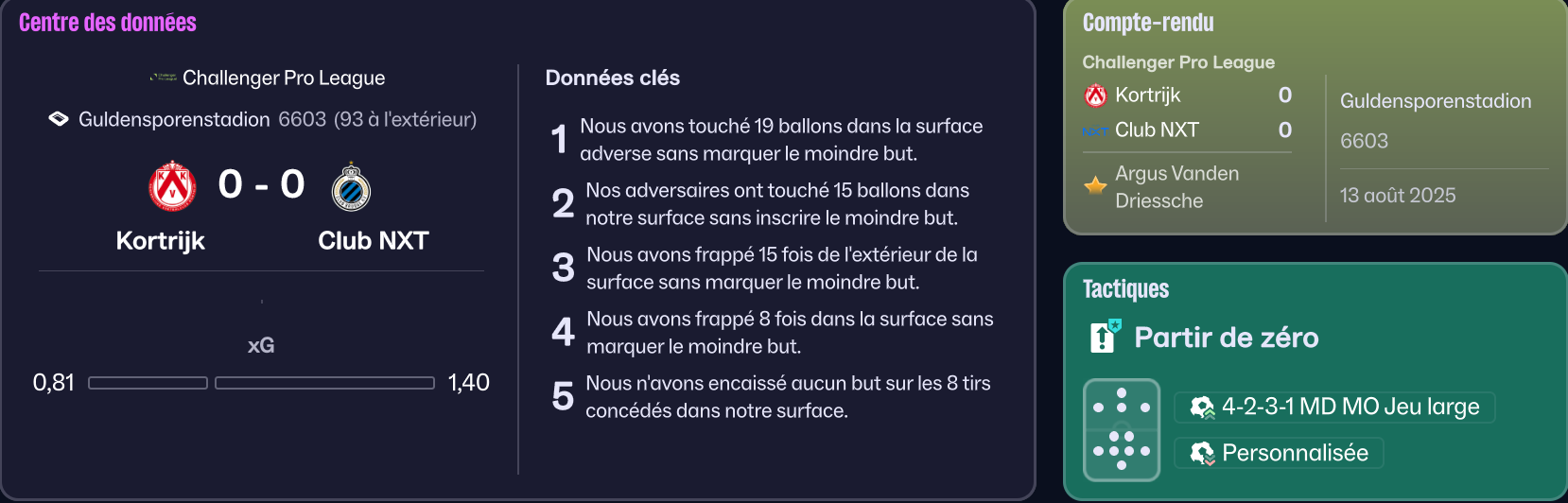Open the Tactiques card
This screenshot has width=1568, height=503.
[x=1125, y=289]
